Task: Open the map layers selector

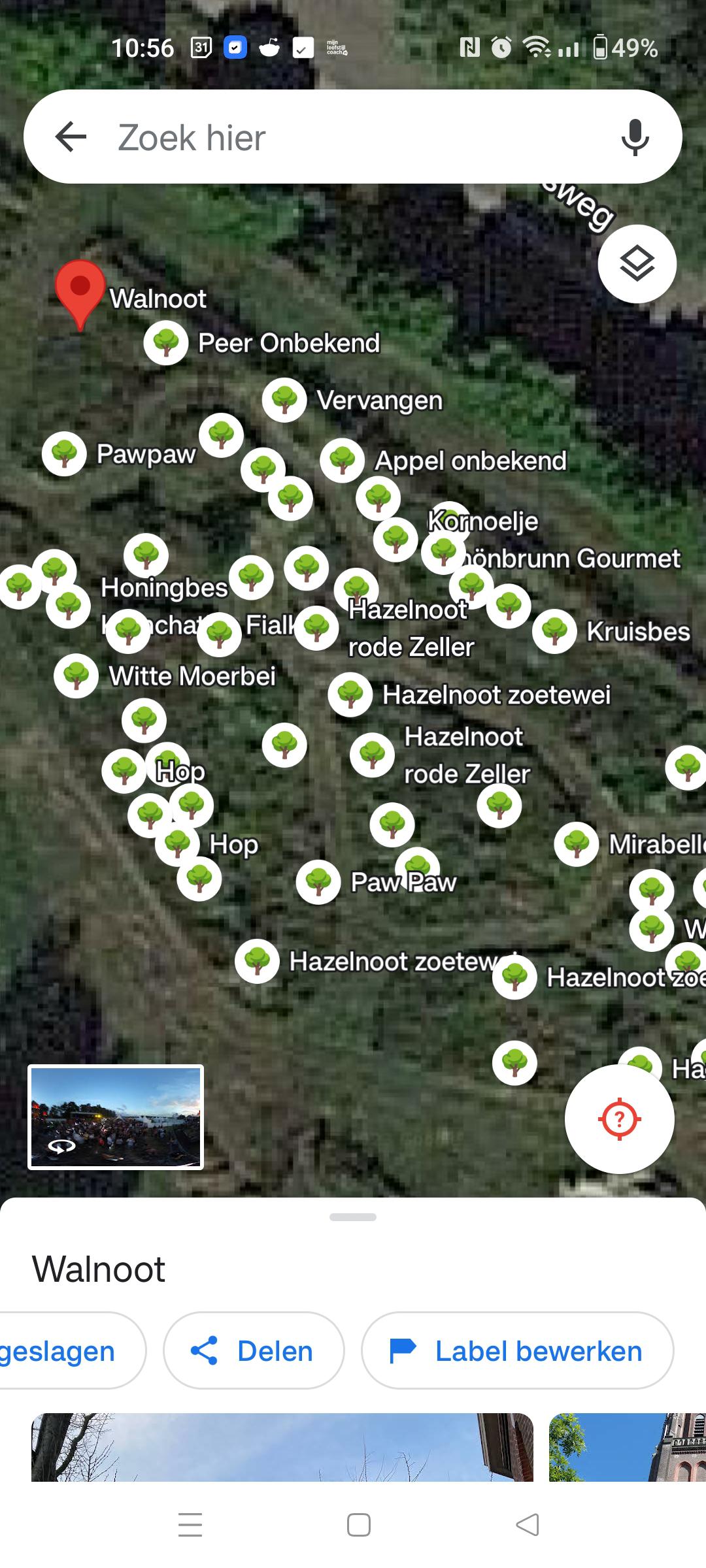Action: [637, 264]
